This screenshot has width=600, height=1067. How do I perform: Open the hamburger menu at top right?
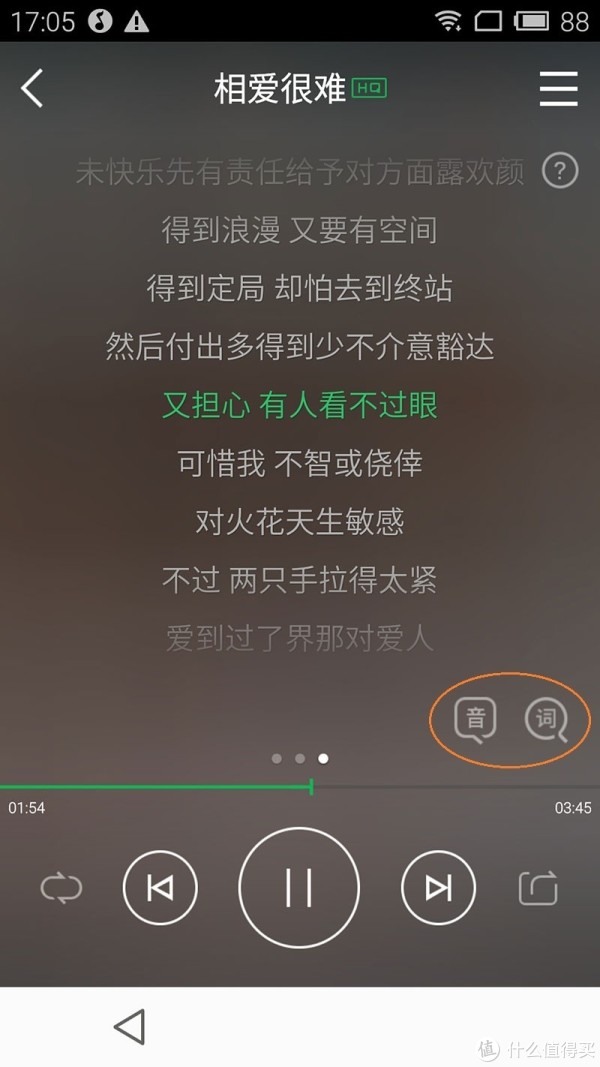(559, 88)
